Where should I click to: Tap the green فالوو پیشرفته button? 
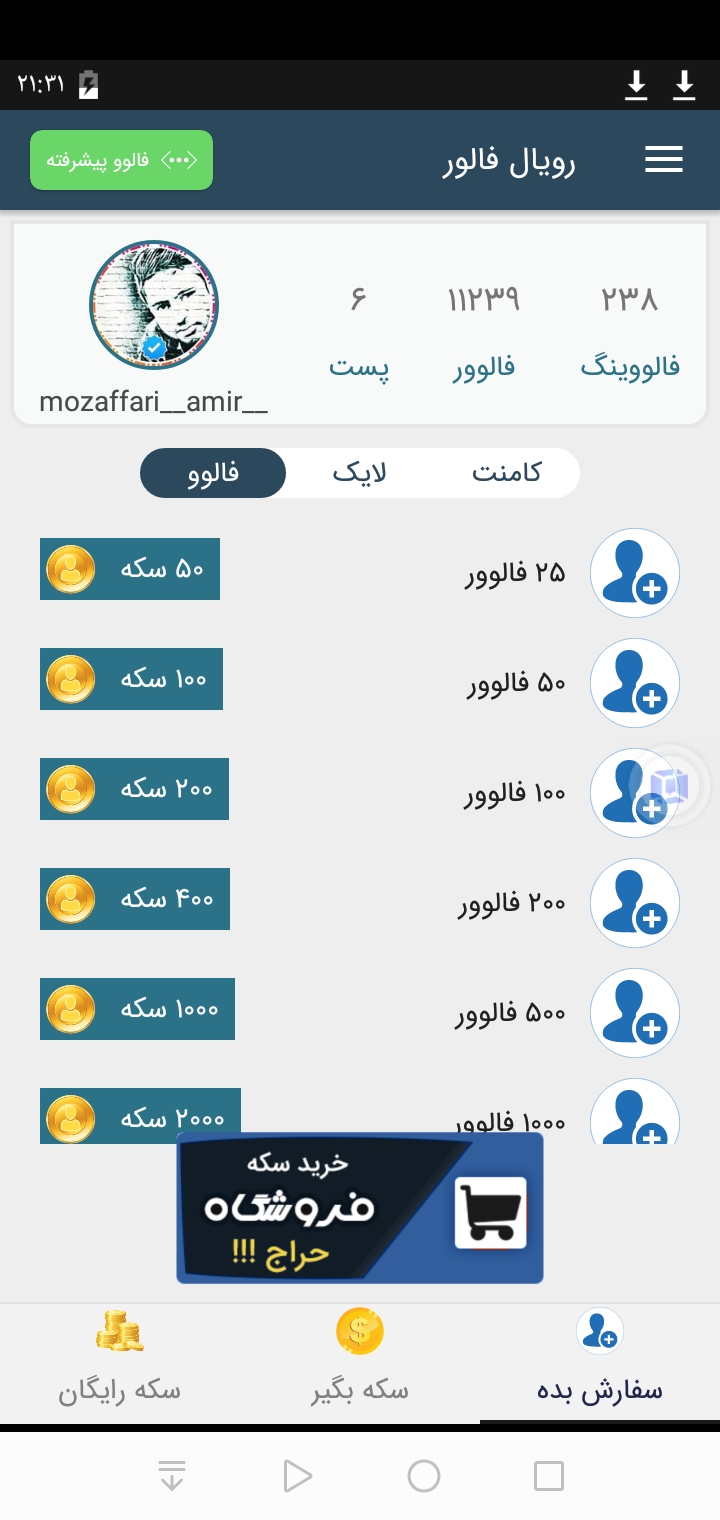pos(121,160)
